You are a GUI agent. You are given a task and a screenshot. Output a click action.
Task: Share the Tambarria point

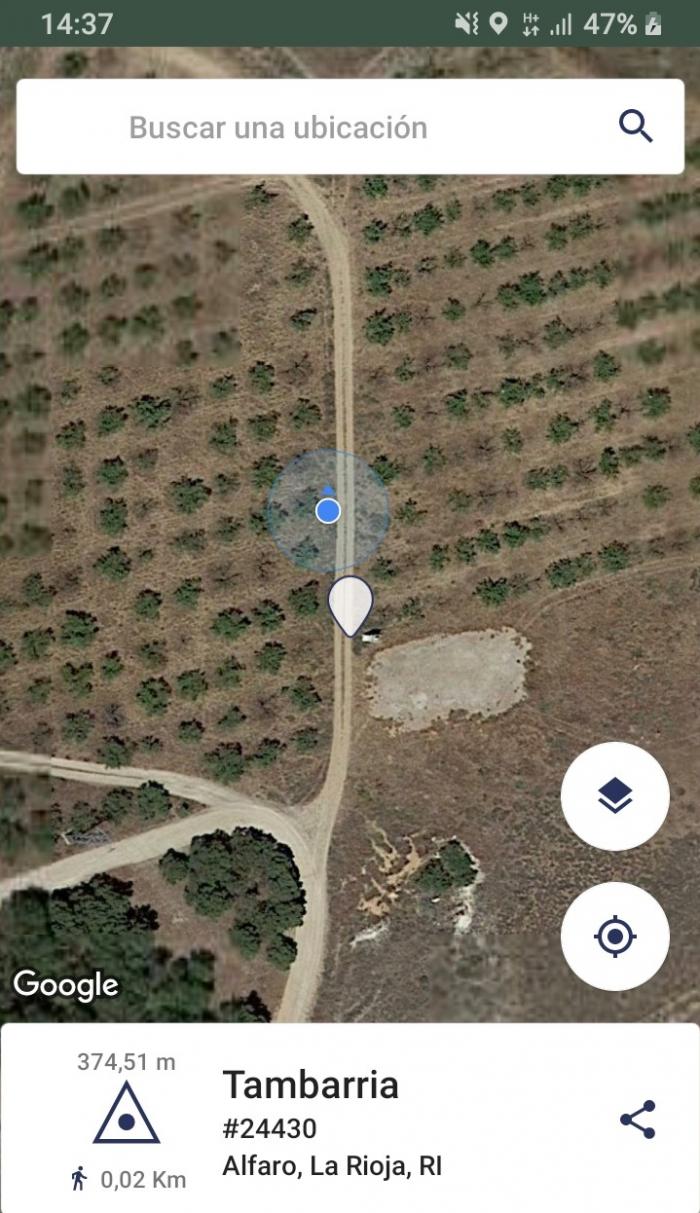coord(637,1119)
